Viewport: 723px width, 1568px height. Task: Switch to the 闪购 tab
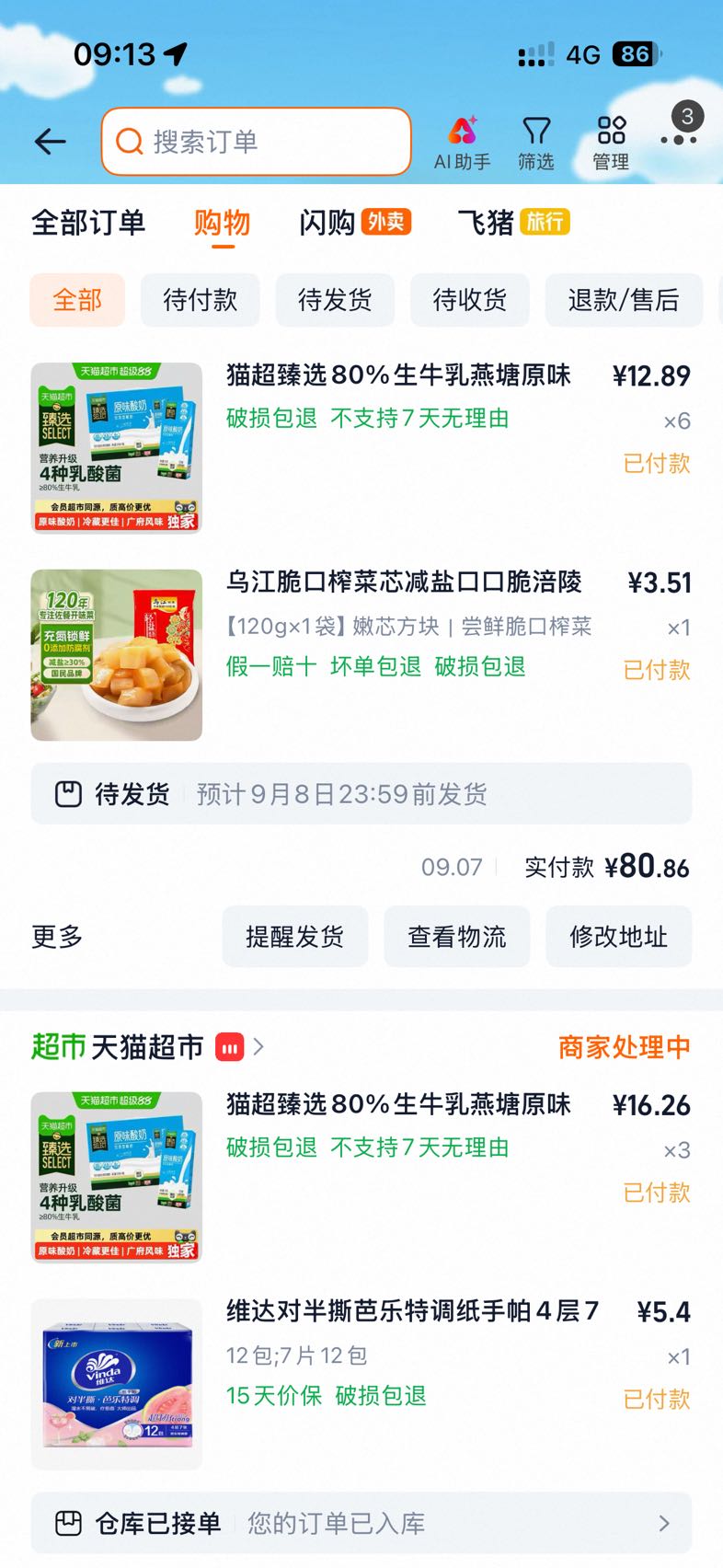(354, 222)
